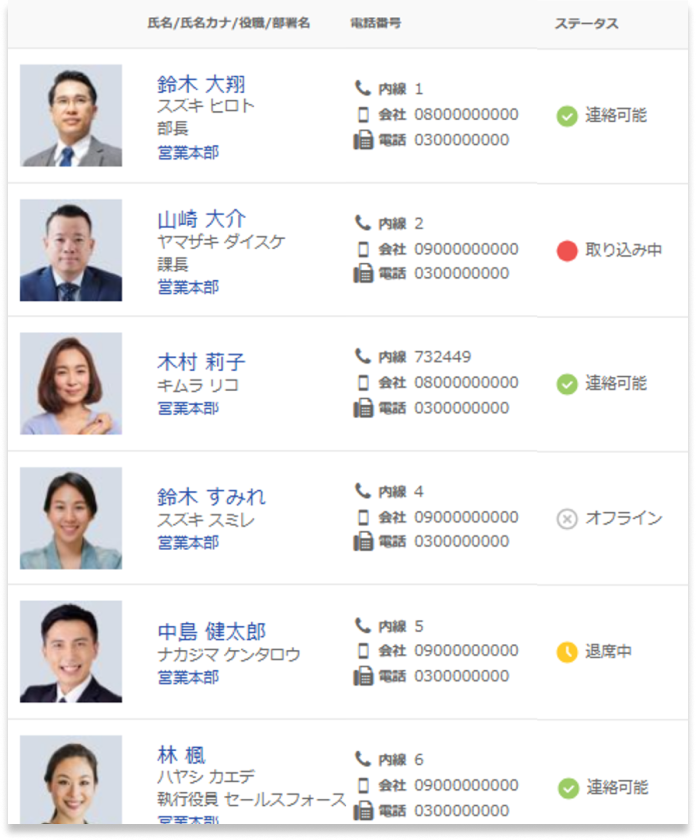Open 営業本部 department link under 鈴木 大翔

click(x=188, y=152)
